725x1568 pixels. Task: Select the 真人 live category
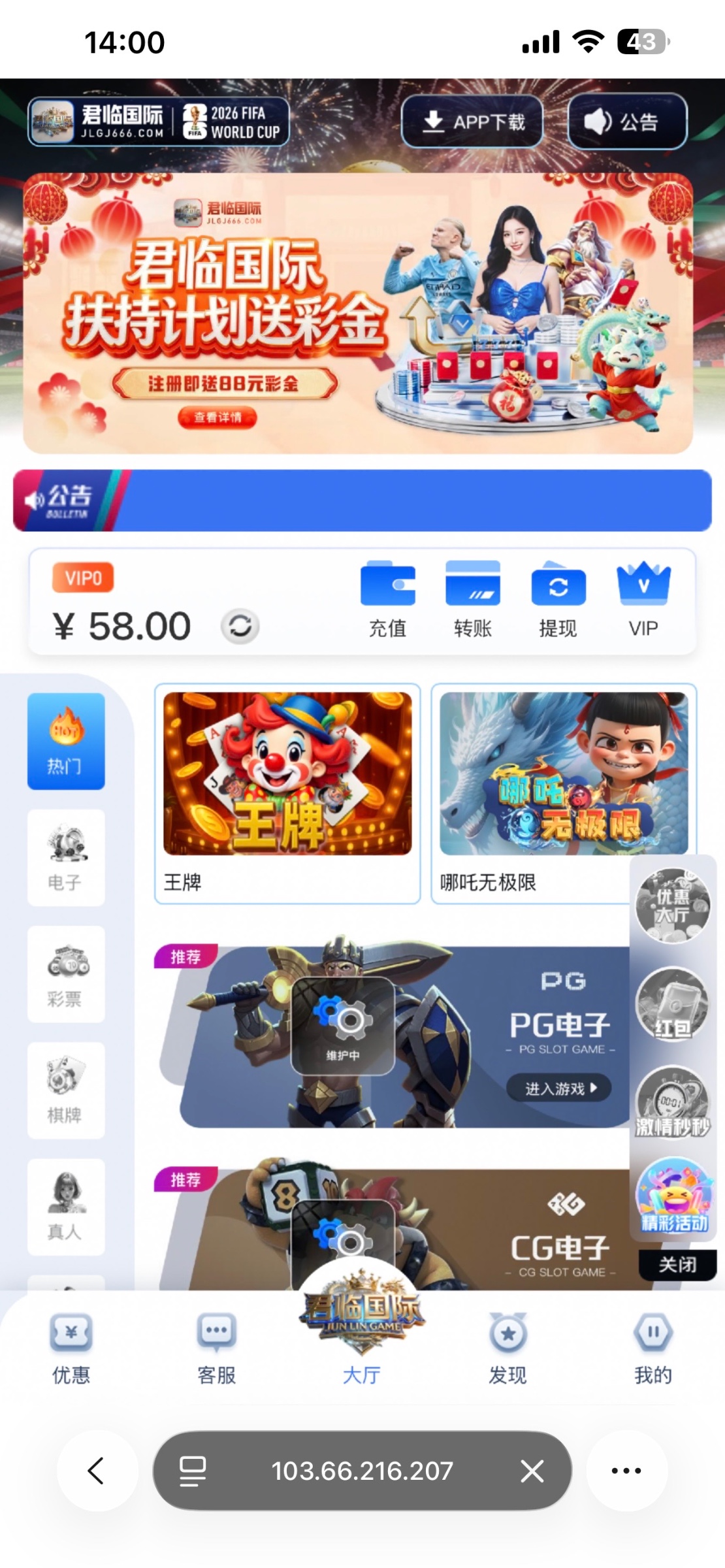(66, 1206)
